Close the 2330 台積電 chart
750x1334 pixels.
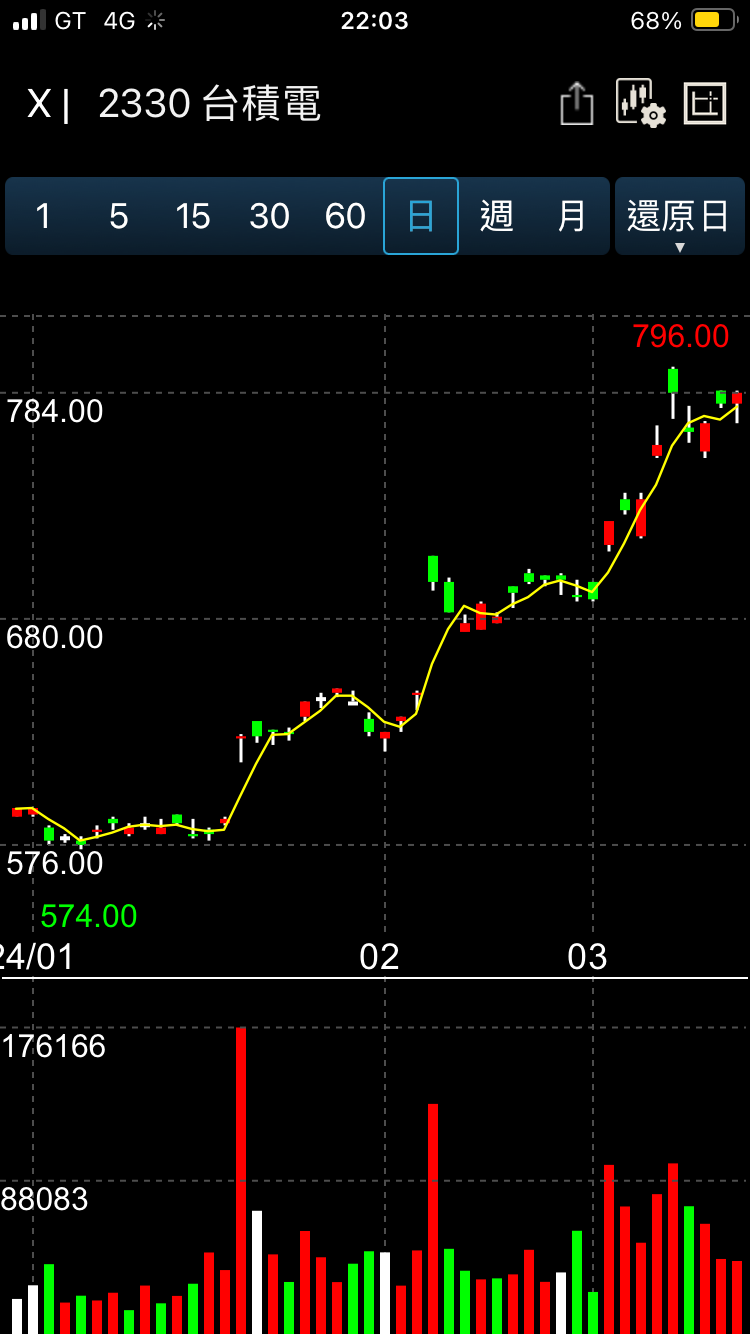38,104
